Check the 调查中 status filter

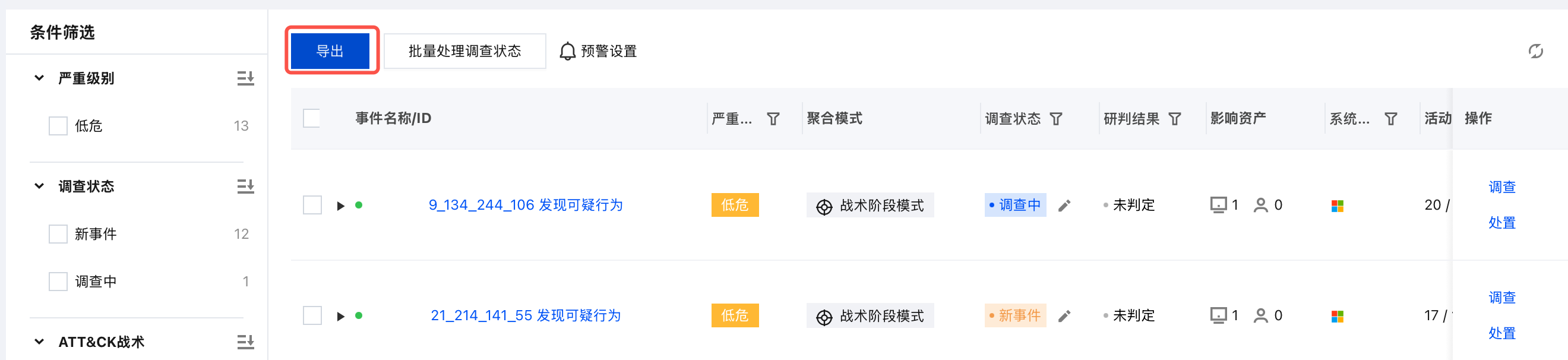(x=58, y=282)
